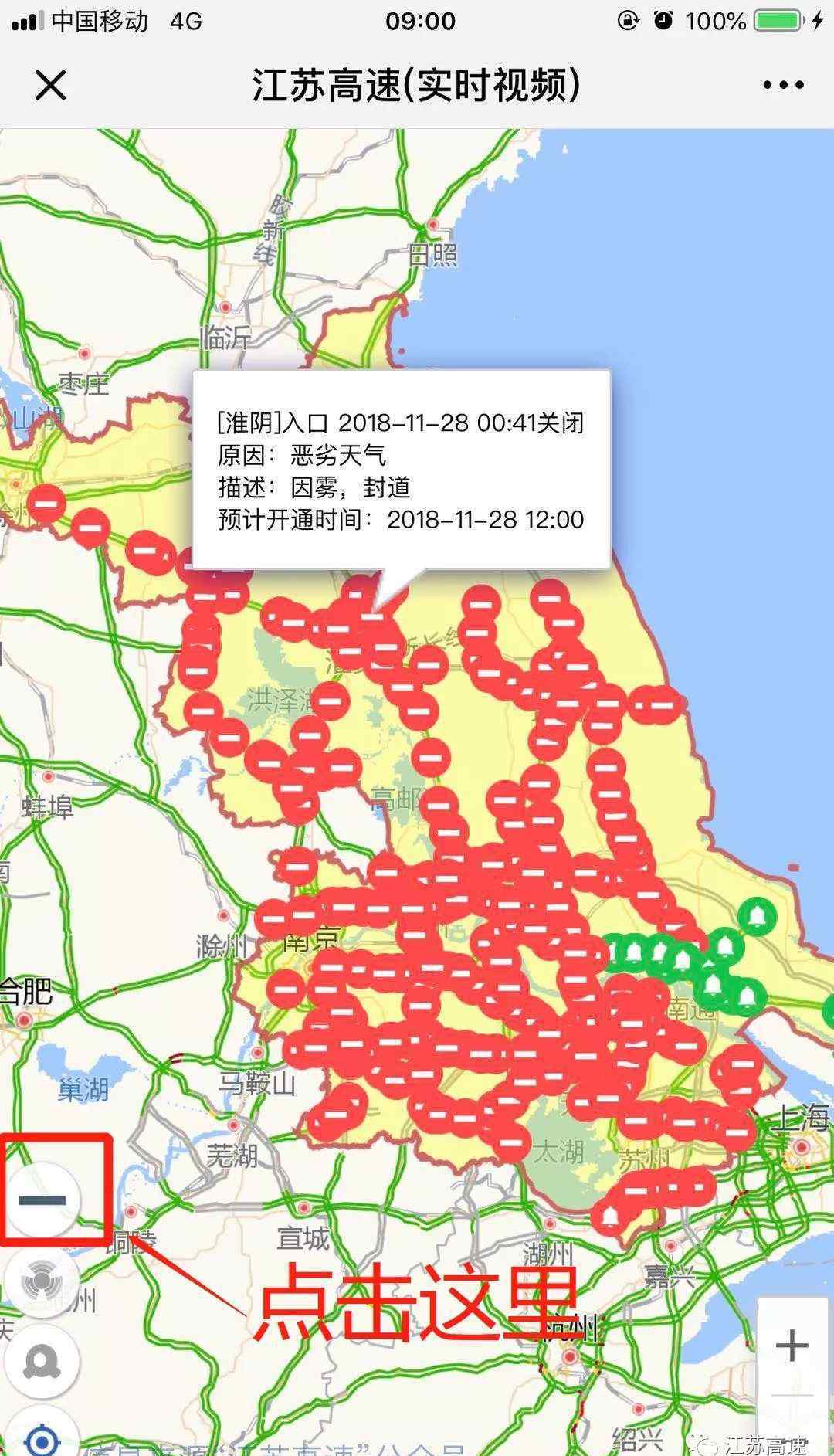
Task: Locate my position with the blue target button
Action: [42, 1438]
